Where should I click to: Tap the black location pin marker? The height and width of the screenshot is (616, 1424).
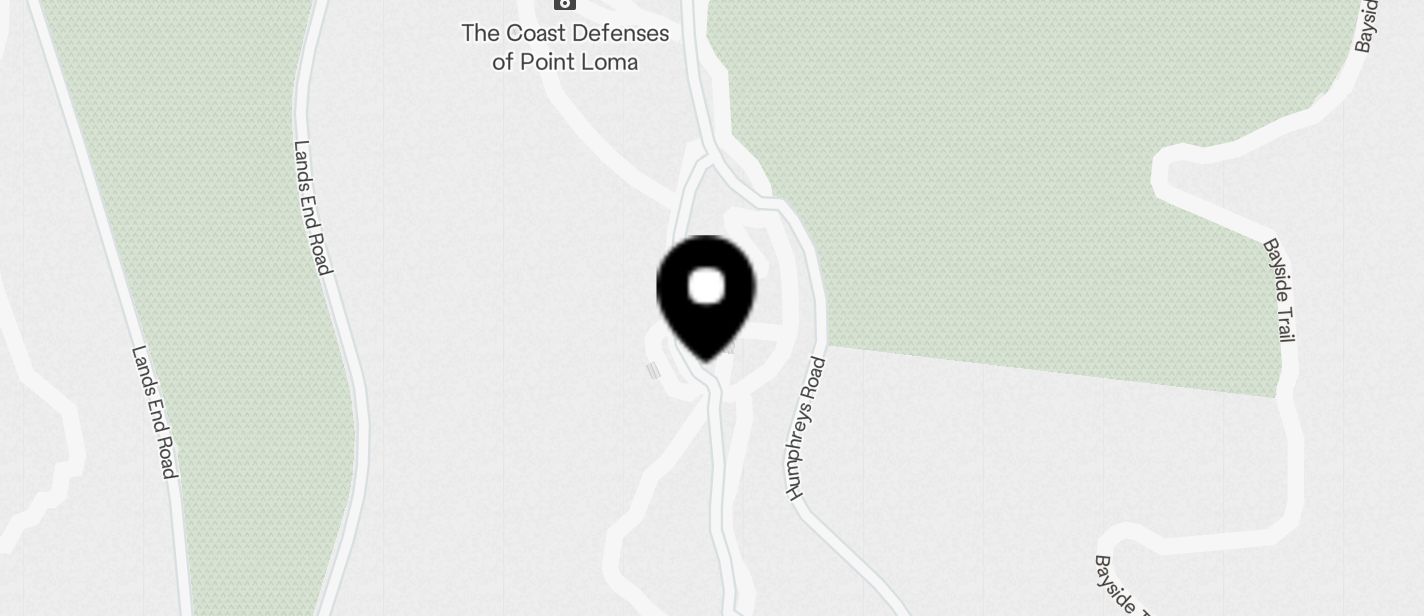(706, 293)
